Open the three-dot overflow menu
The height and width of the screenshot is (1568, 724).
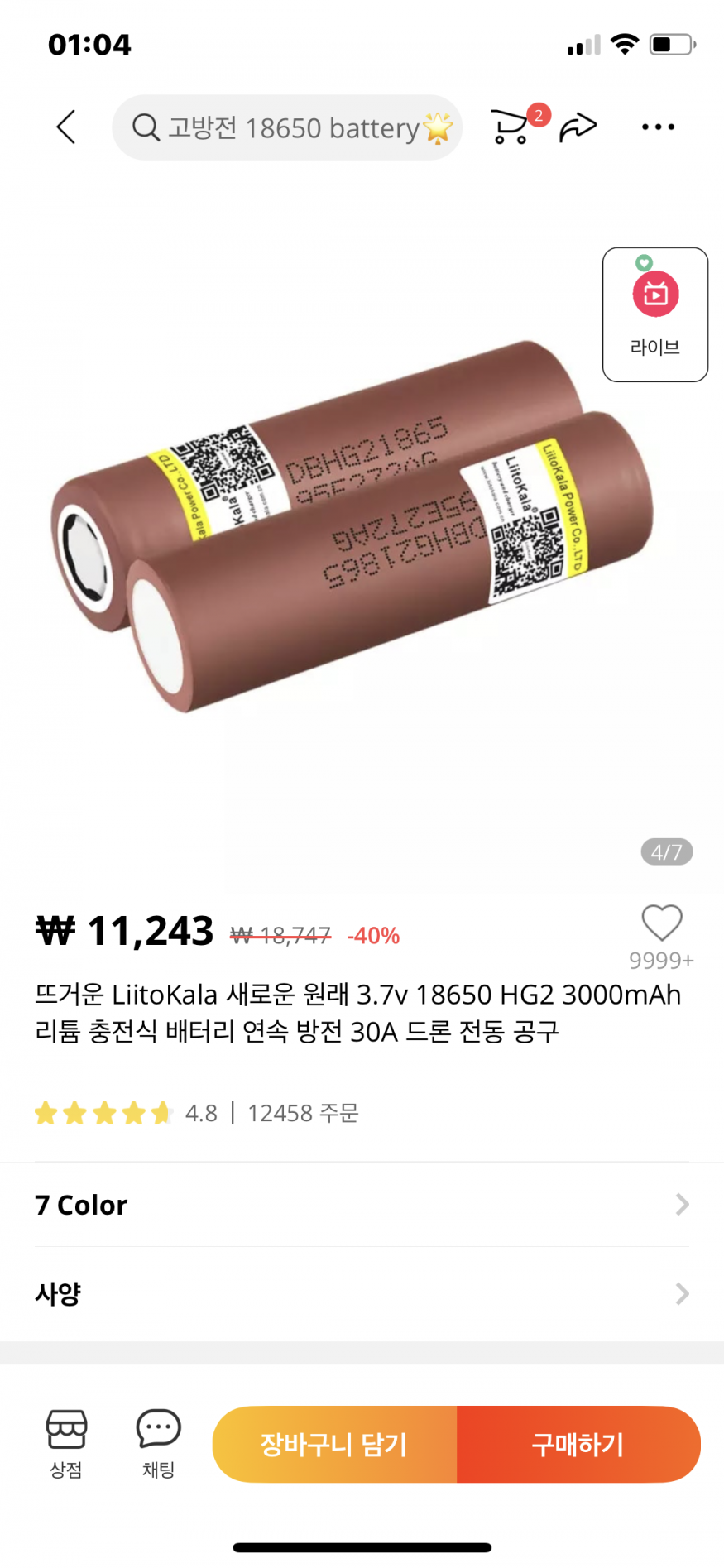click(658, 127)
